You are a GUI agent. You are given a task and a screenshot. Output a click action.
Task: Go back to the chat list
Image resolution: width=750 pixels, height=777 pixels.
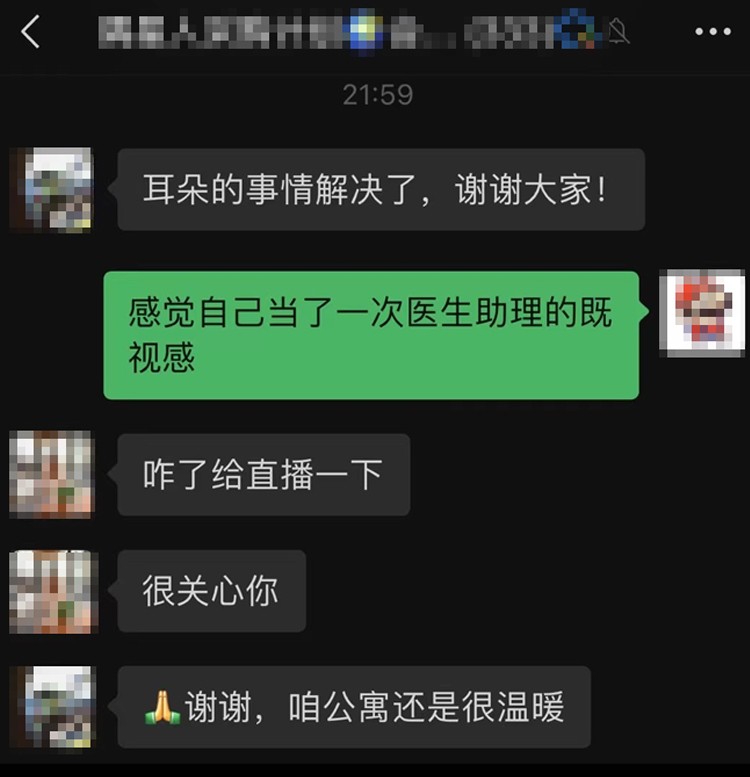point(31,32)
